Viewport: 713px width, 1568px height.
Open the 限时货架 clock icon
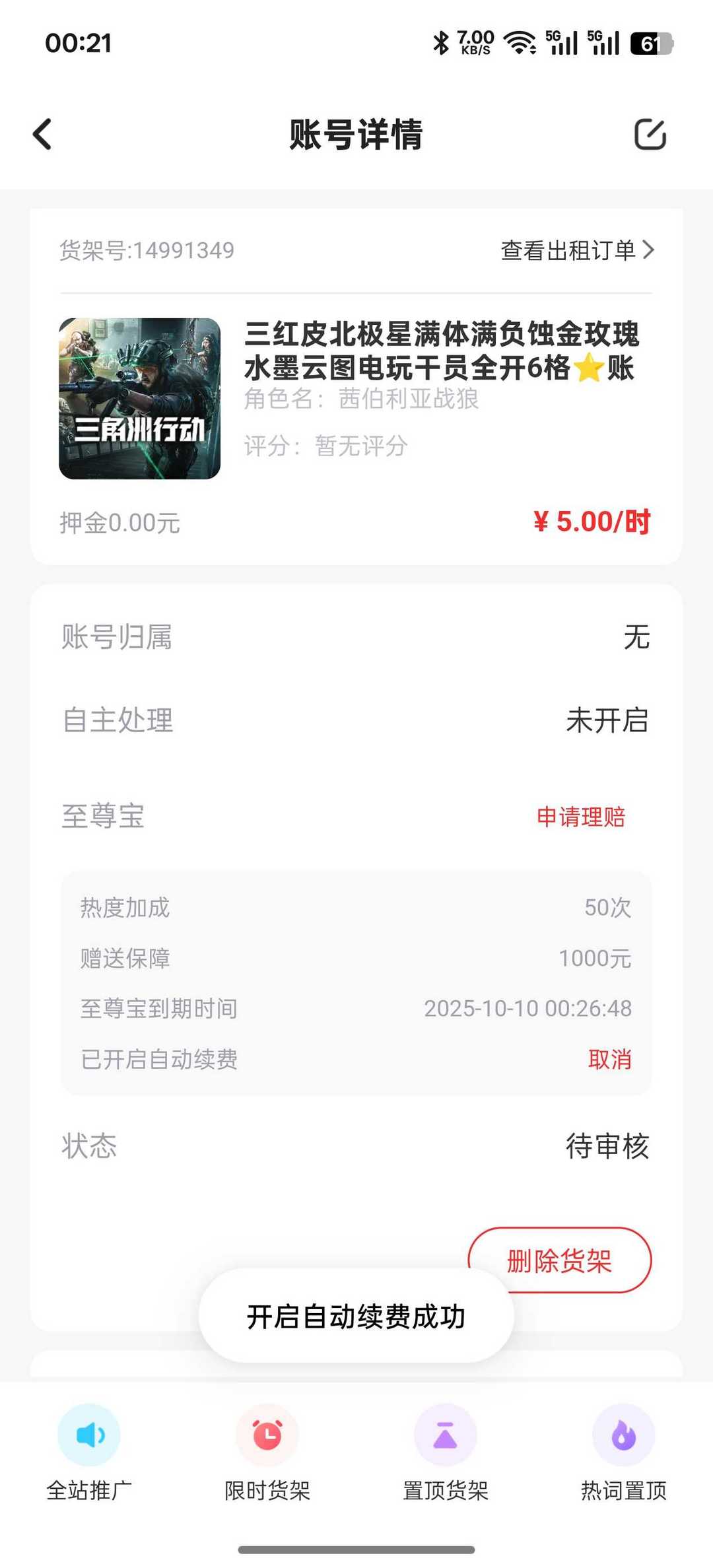coord(267,1435)
